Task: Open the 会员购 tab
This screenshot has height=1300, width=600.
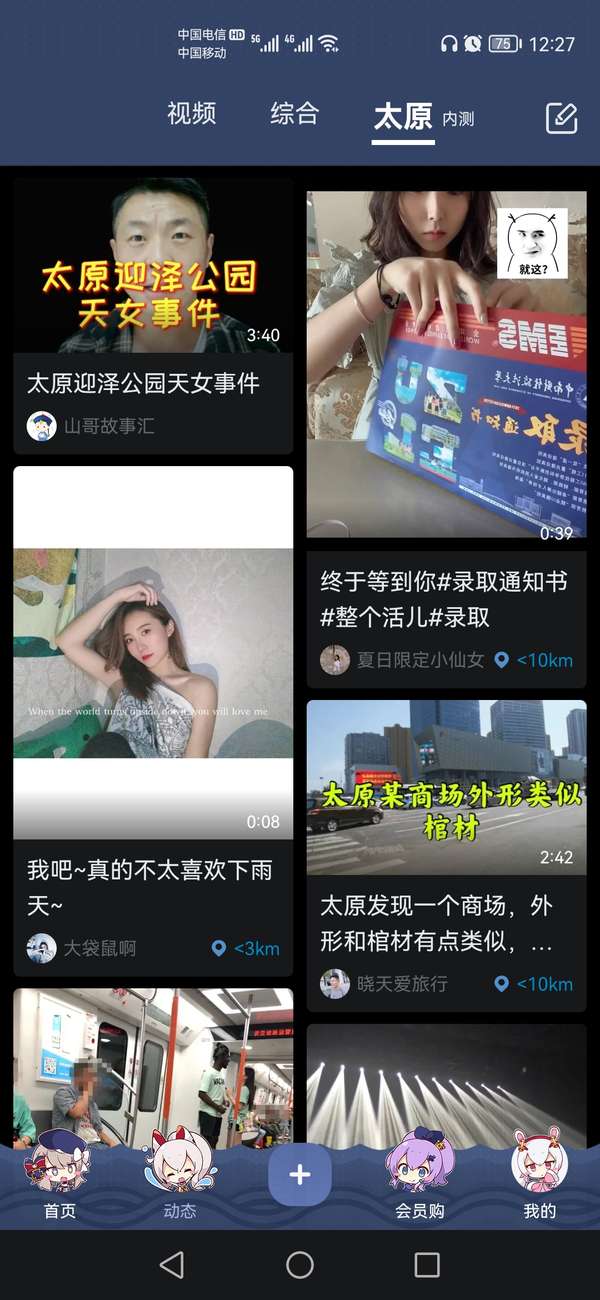Action: pos(420,1184)
